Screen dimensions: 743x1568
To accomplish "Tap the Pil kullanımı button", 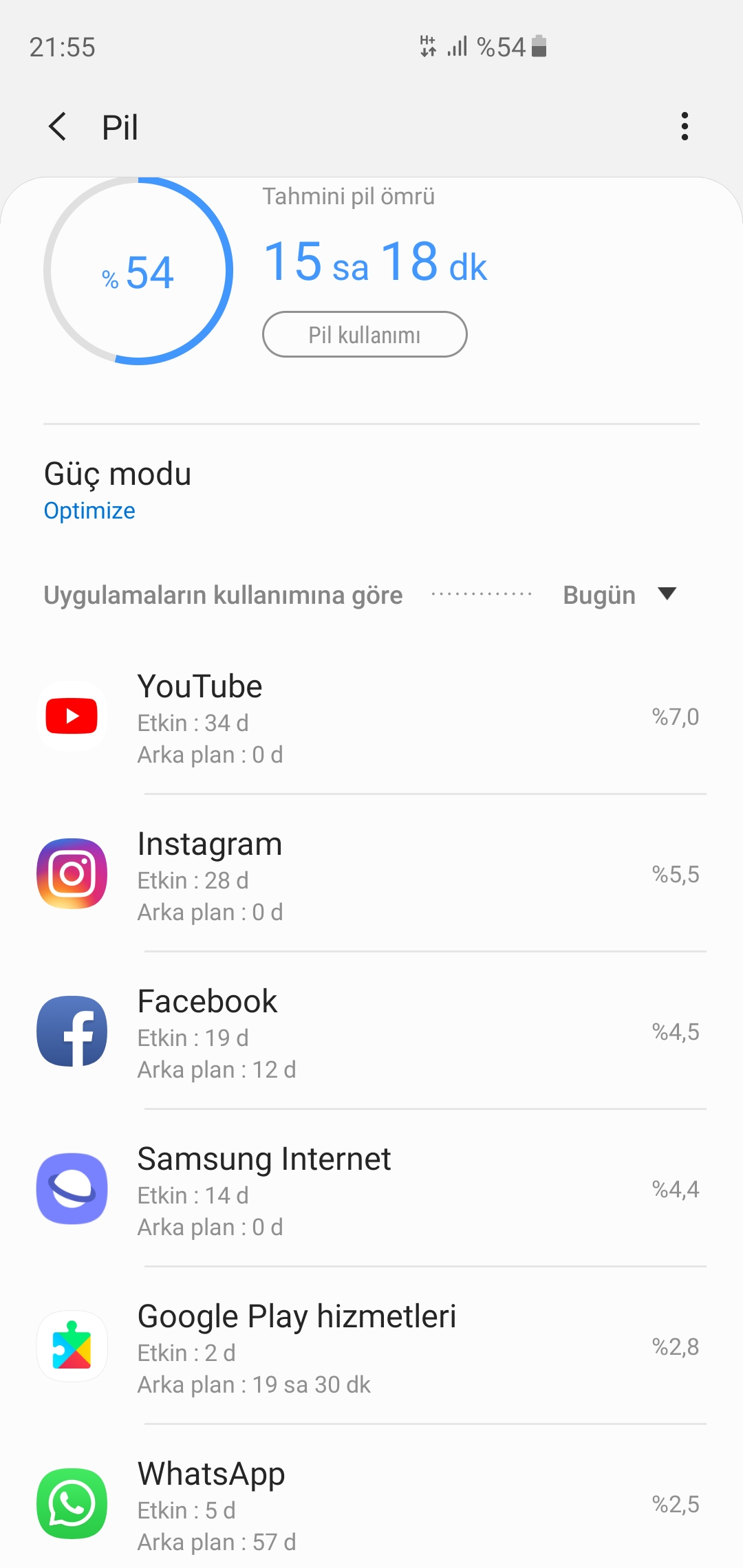I will (365, 335).
